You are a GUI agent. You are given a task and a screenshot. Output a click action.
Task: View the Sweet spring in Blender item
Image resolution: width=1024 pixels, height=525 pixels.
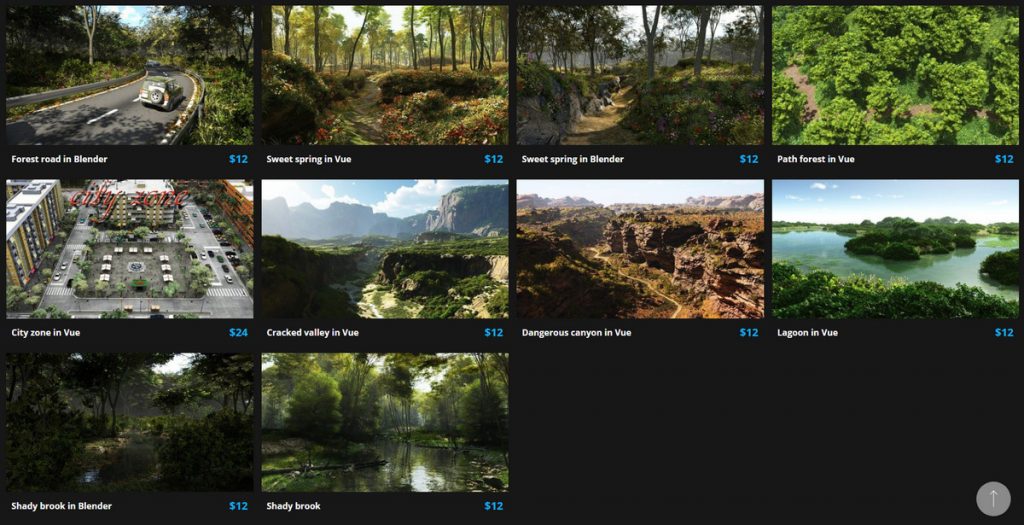[640, 76]
